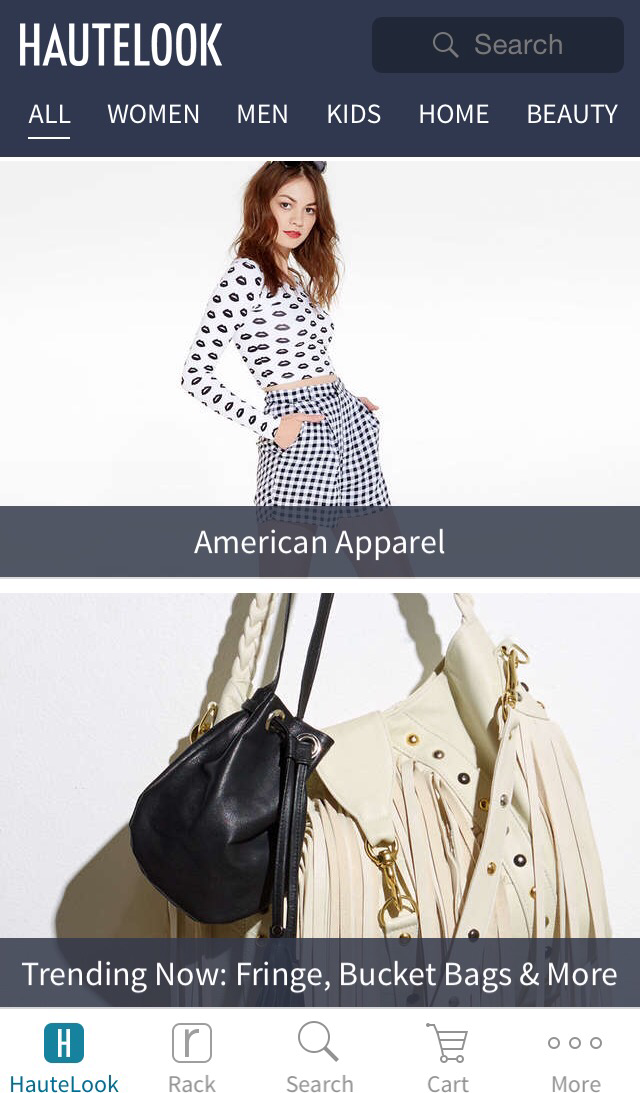View the shopping Cart

(x=447, y=1057)
